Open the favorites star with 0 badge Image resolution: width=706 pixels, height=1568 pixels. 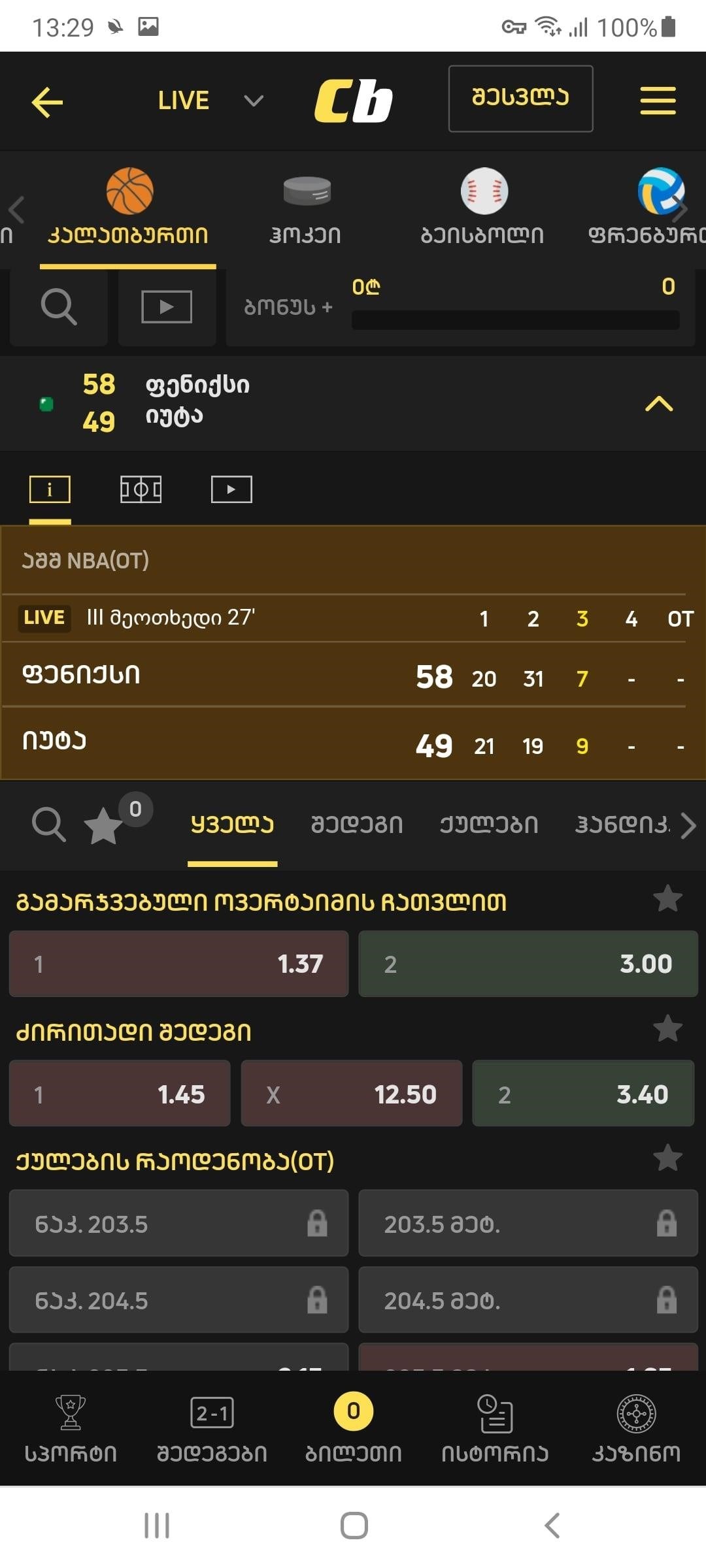(105, 825)
